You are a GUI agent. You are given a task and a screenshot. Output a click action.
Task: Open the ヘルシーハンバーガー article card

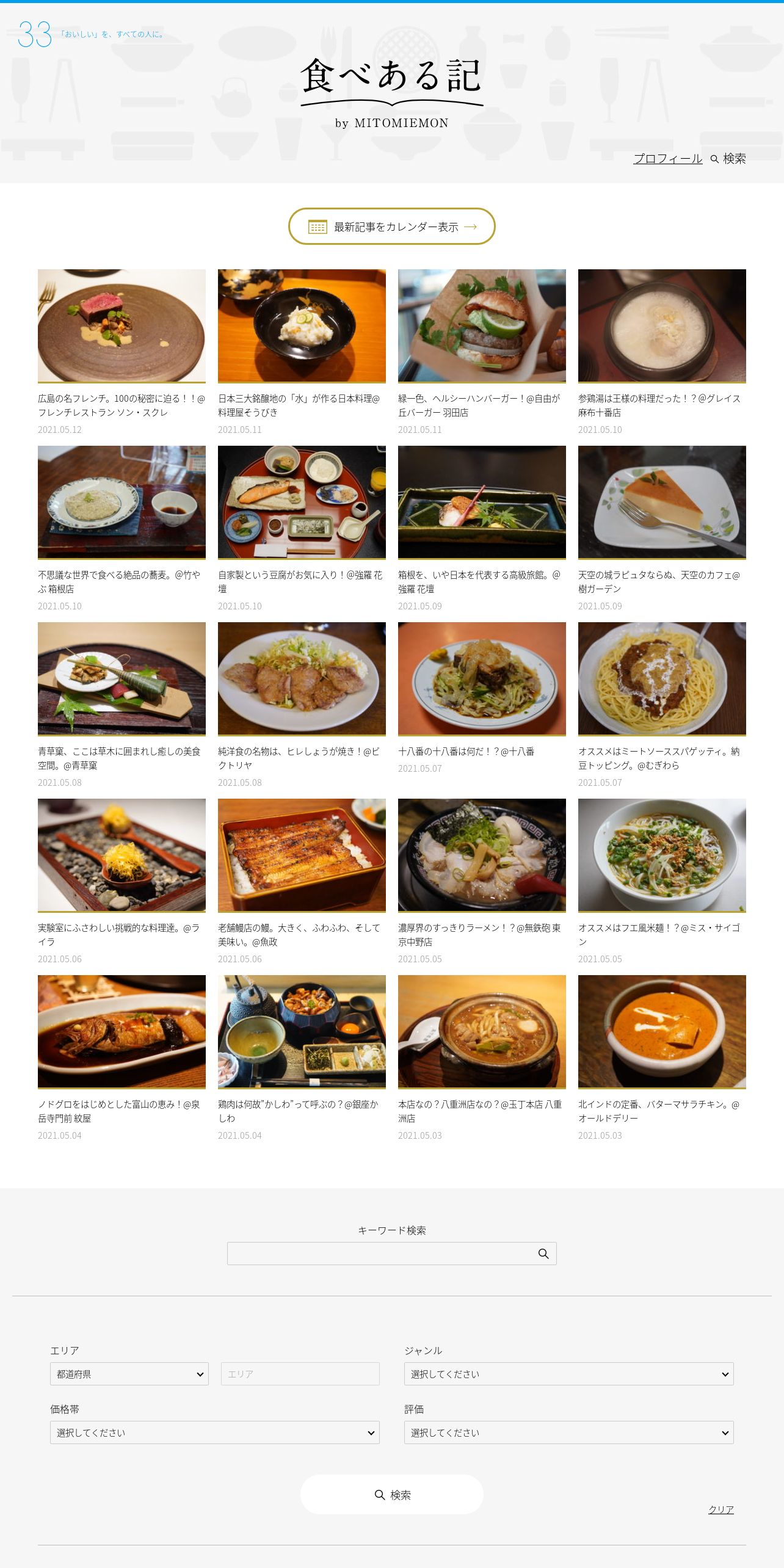click(482, 352)
